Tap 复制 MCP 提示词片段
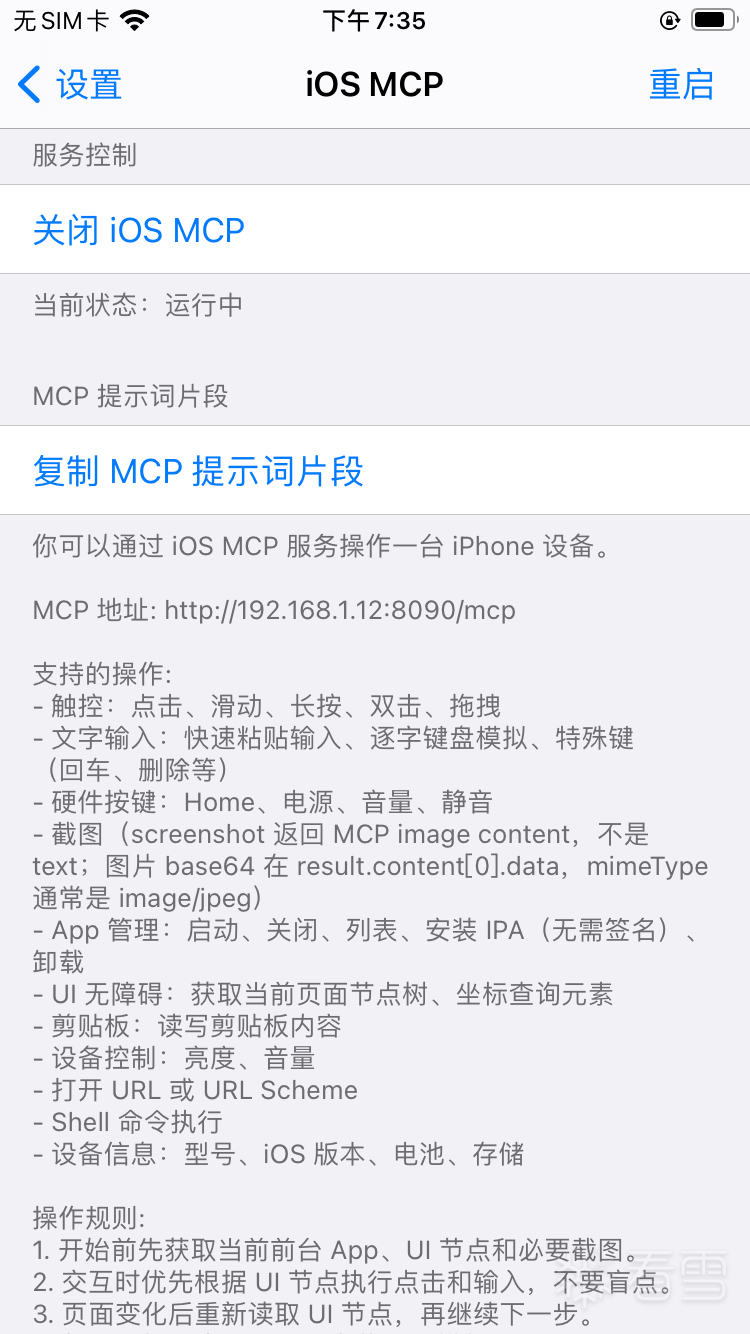This screenshot has height=1334, width=750. tap(198, 471)
